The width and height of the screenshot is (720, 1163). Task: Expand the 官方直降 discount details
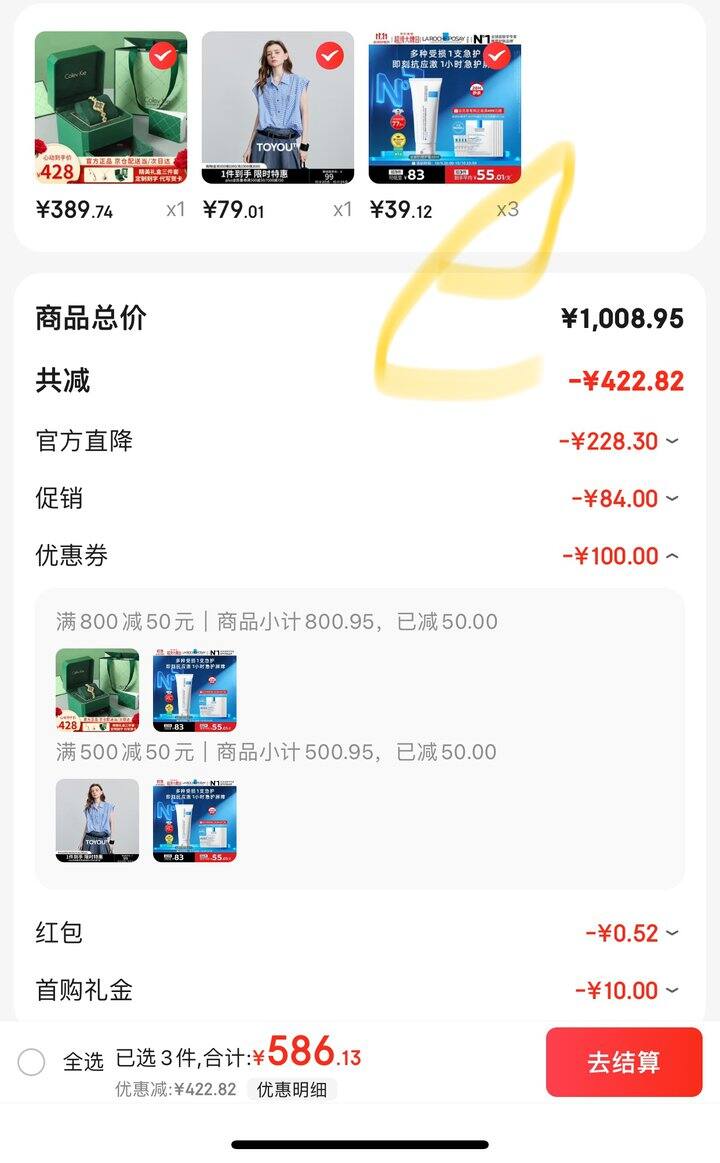point(672,441)
